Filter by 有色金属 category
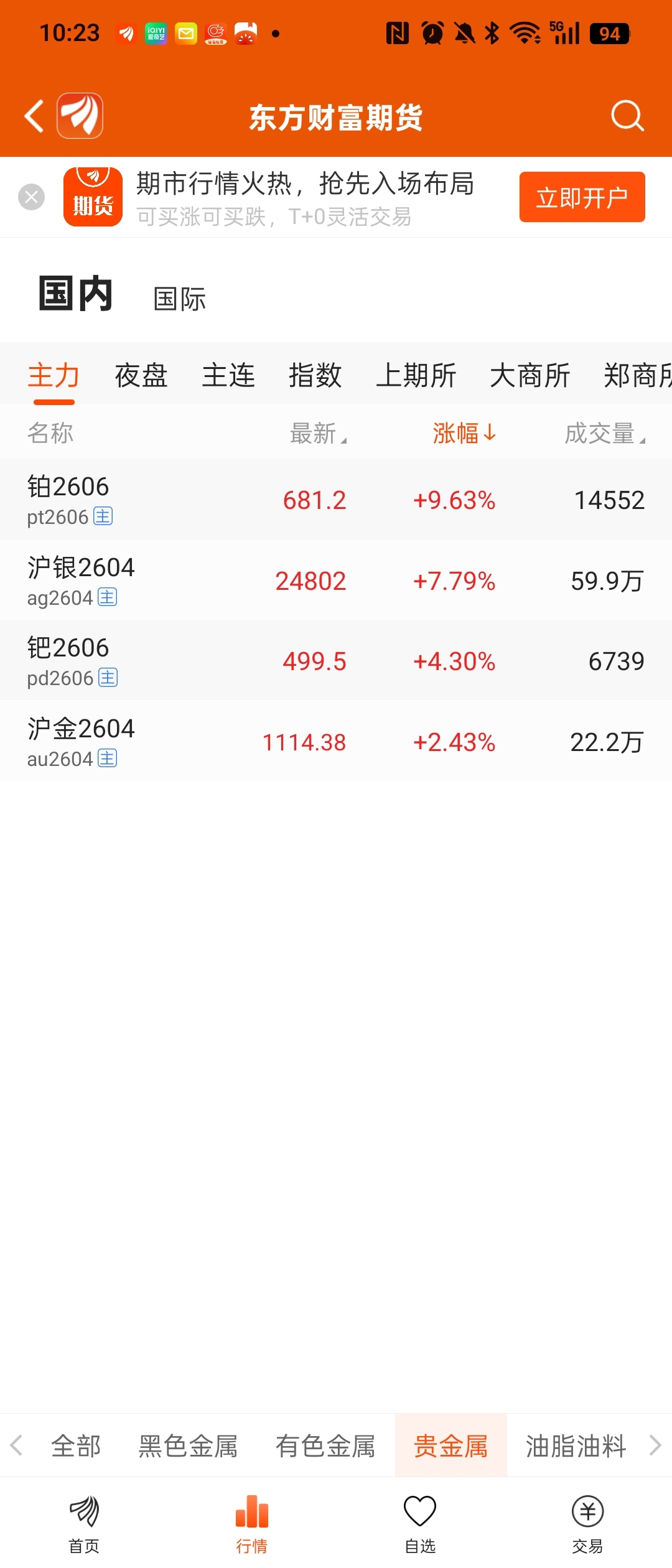Image resolution: width=672 pixels, height=1568 pixels. coord(325,1446)
